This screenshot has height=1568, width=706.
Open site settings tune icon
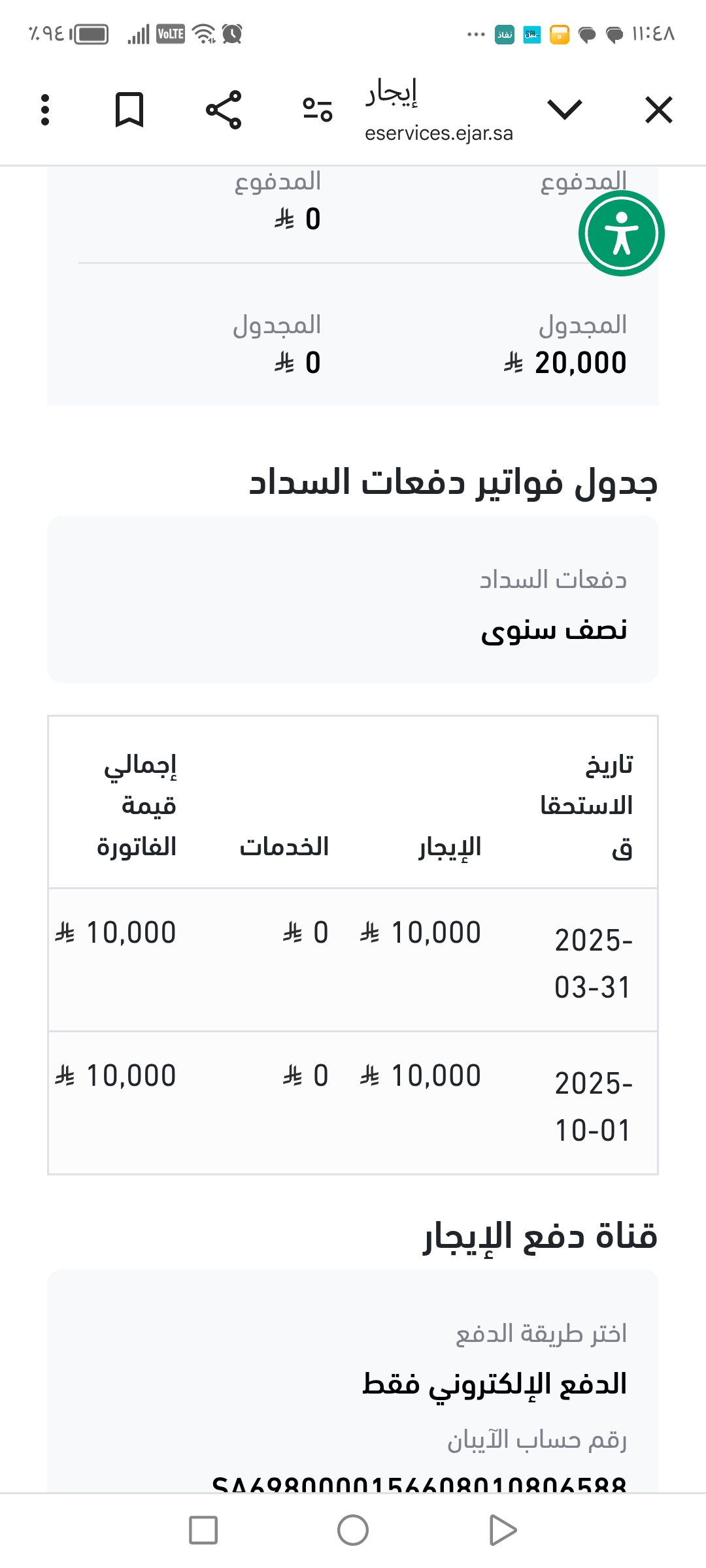tap(318, 110)
